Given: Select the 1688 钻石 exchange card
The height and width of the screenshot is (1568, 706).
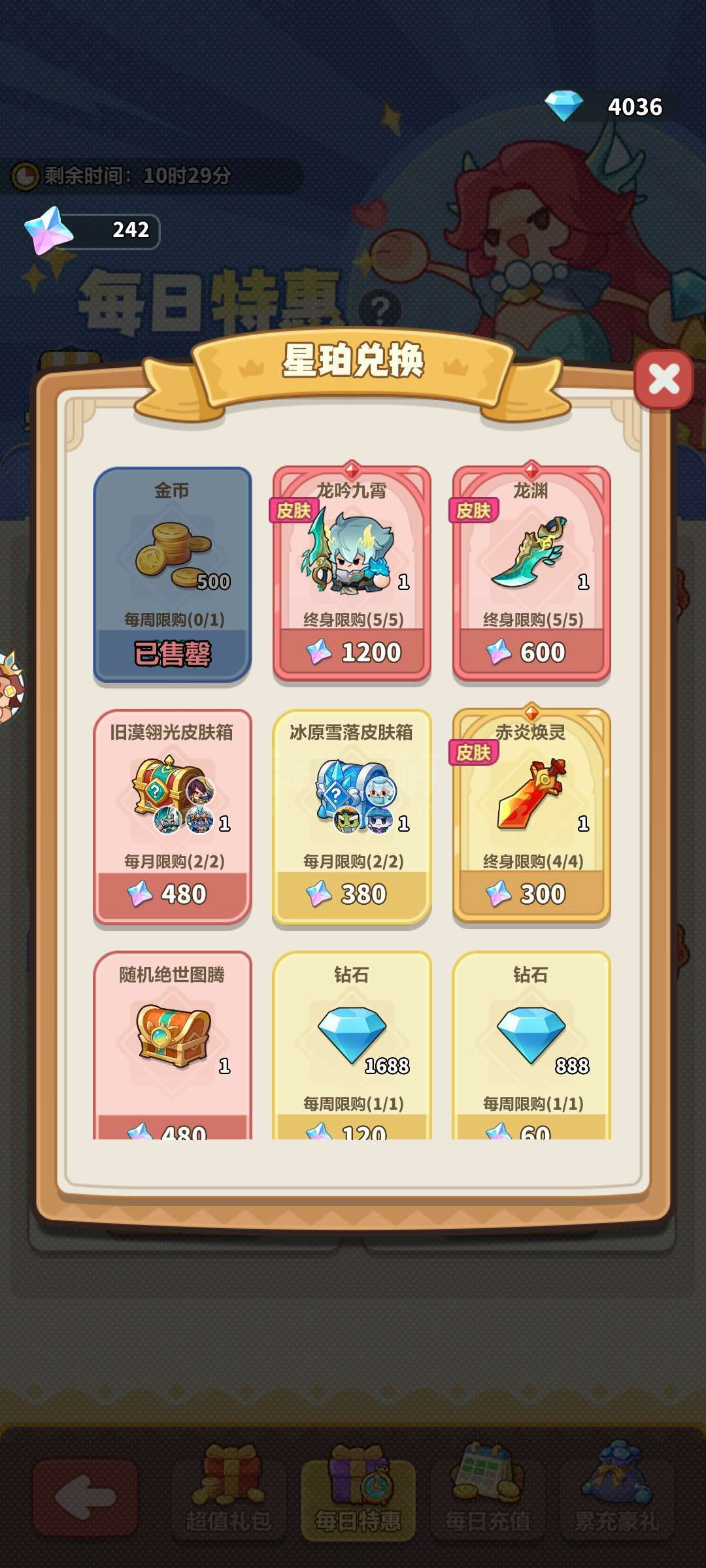Looking at the screenshot, I should tap(352, 1045).
